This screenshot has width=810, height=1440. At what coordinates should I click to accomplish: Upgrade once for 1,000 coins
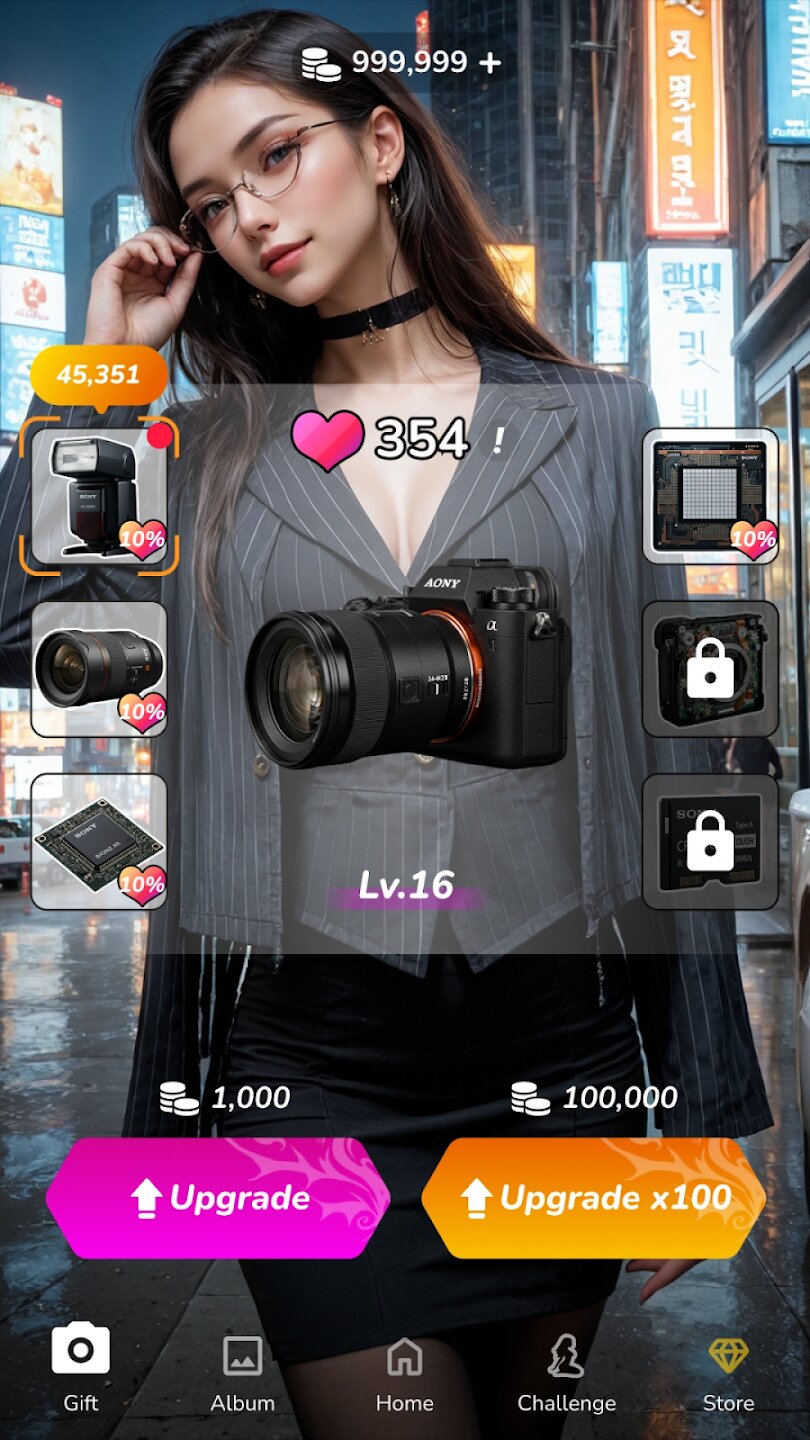[218, 1197]
